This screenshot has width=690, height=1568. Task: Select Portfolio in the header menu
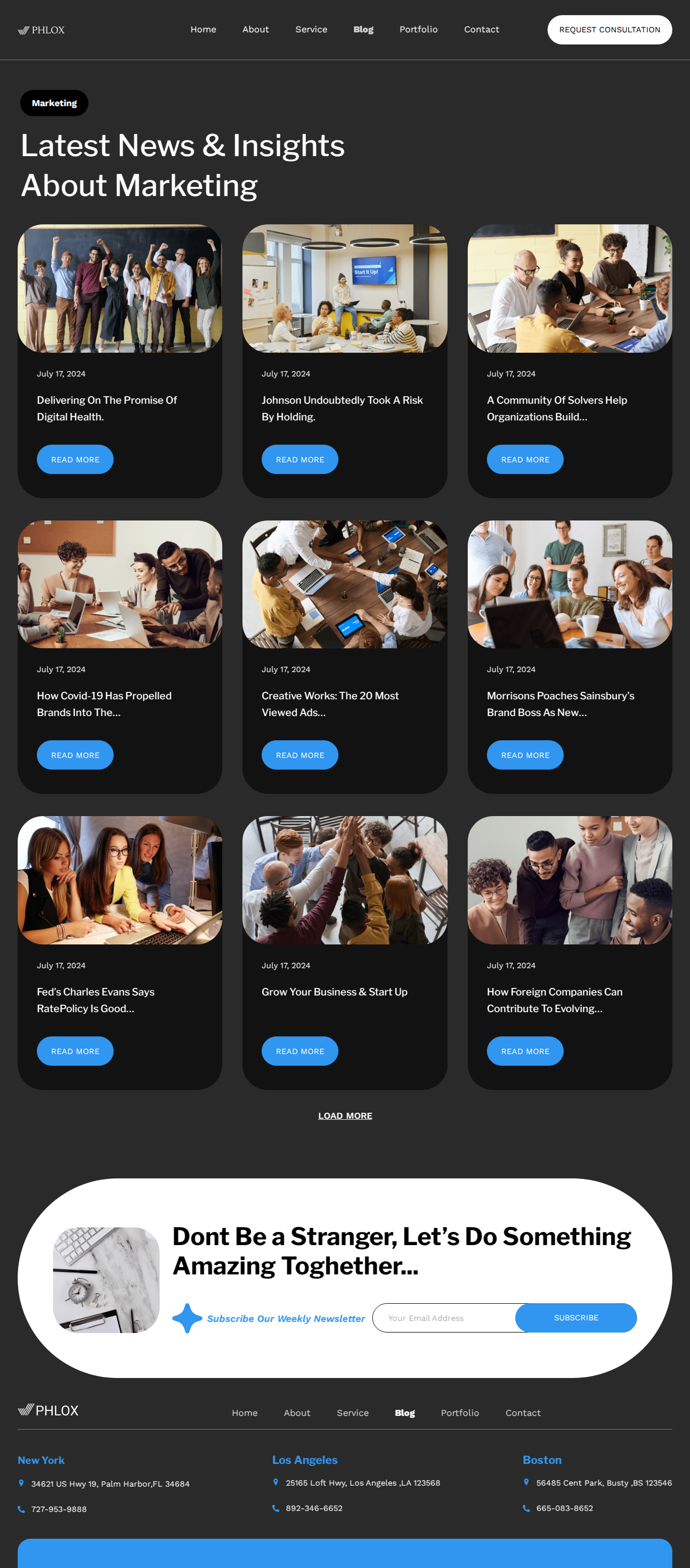click(x=418, y=29)
